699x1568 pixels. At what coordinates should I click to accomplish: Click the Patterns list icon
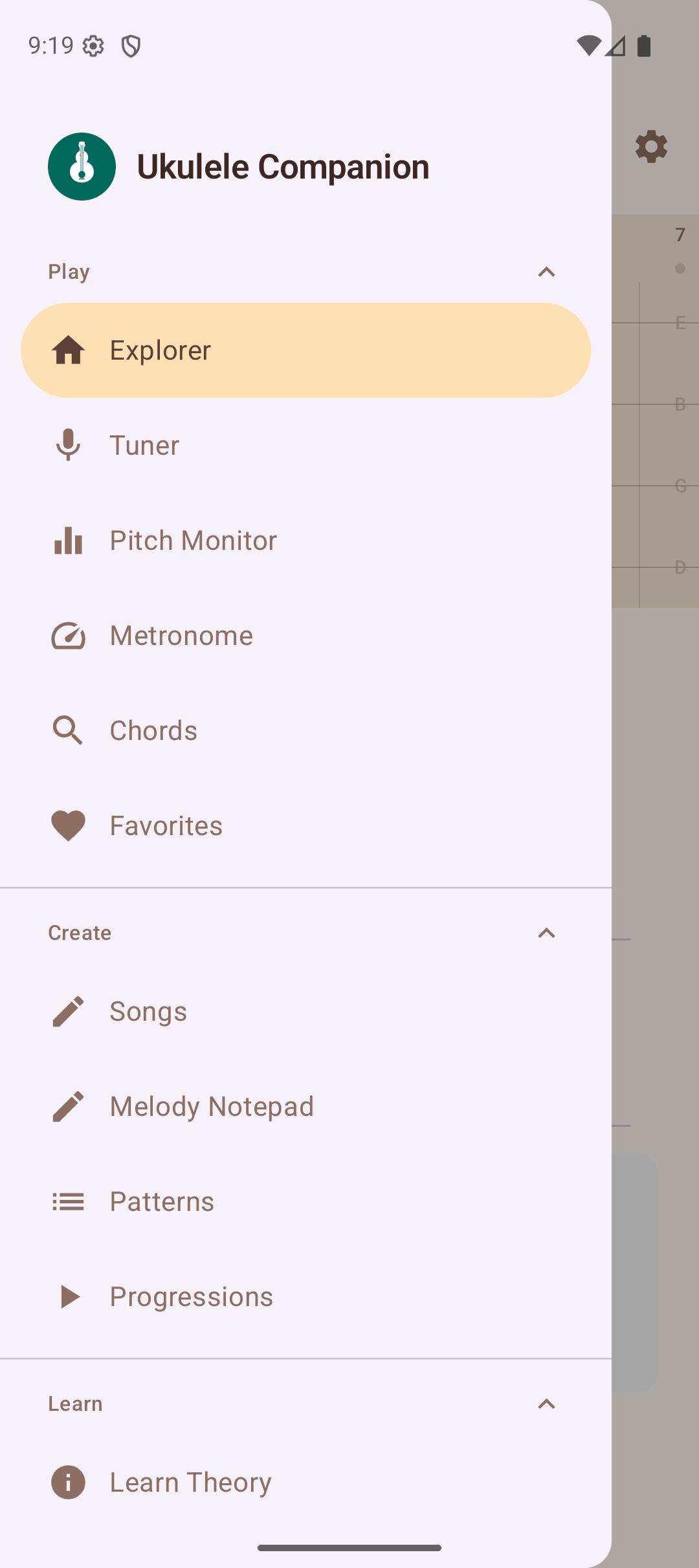pyautogui.click(x=68, y=1201)
